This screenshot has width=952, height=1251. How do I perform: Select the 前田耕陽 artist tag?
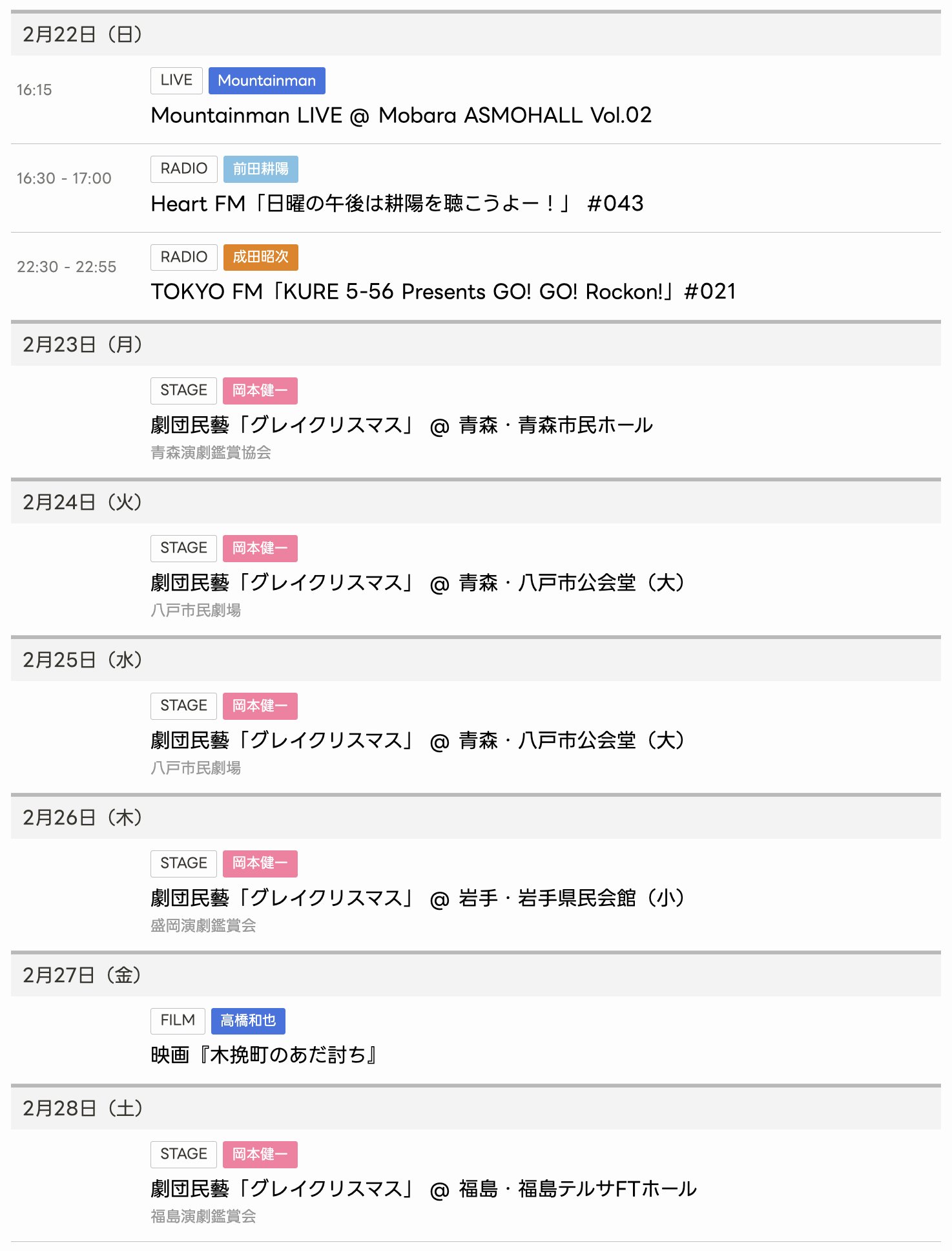[260, 169]
